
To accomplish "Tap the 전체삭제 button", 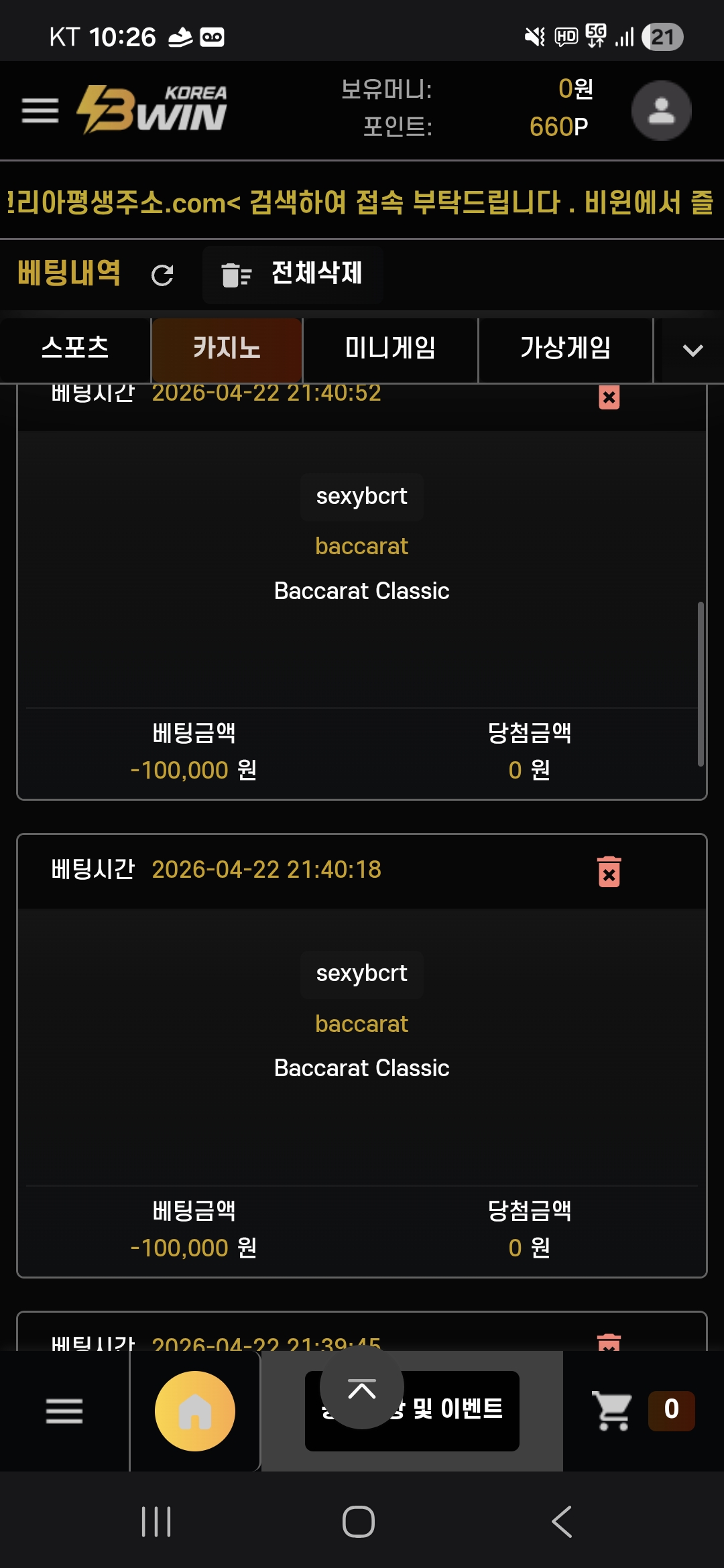I will point(293,275).
